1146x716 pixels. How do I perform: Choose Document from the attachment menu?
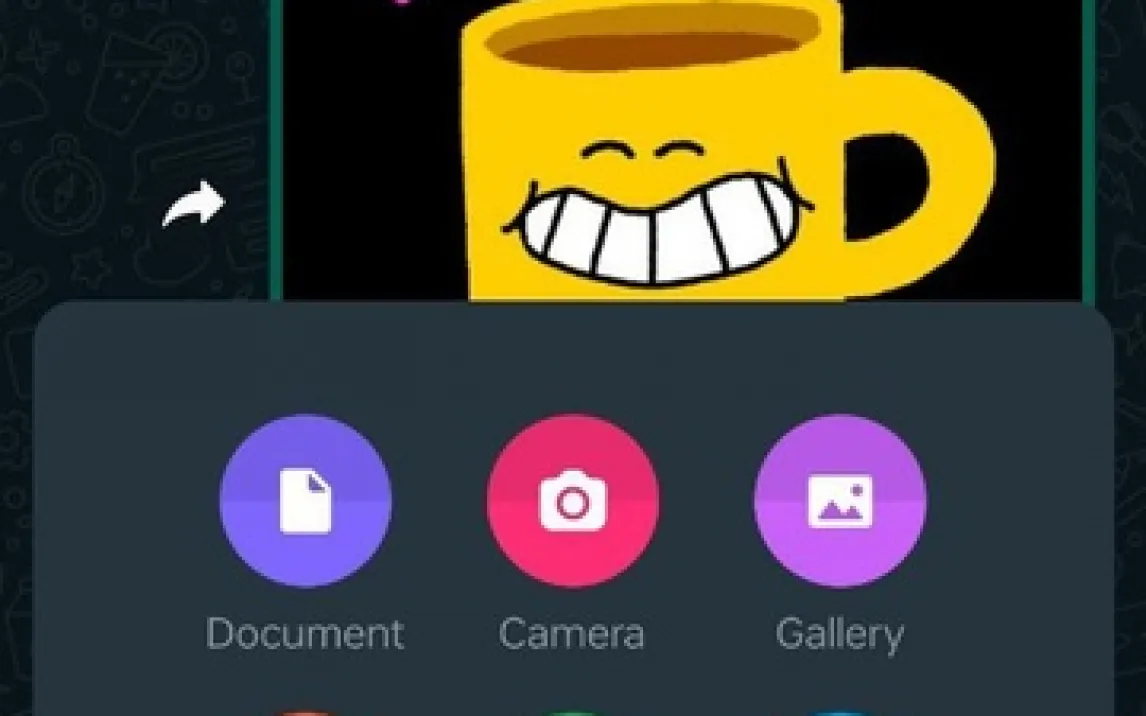coord(305,500)
